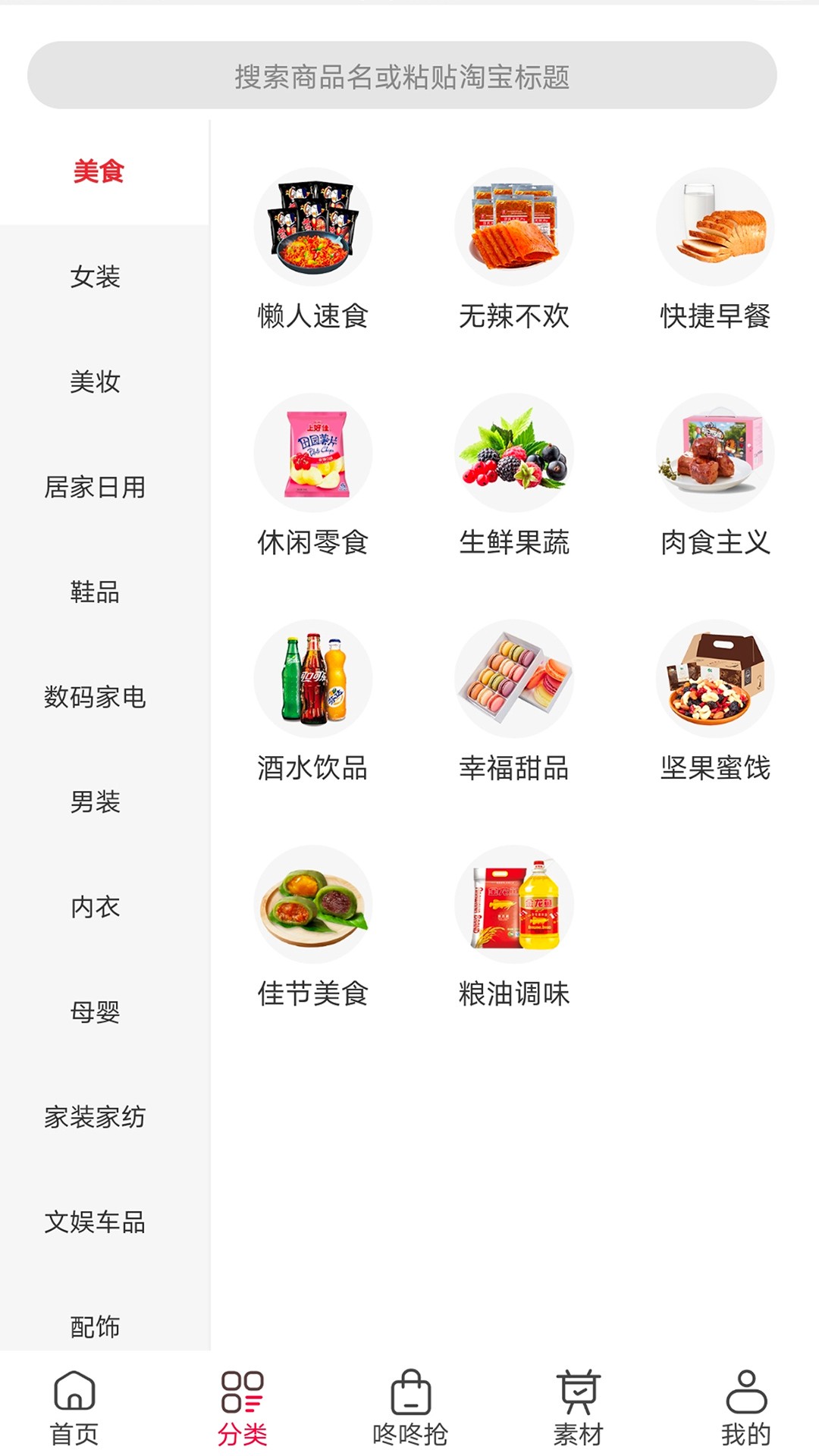This screenshot has height=1456, width=819.
Task: Open the 咚咚抢 tab
Action: (410, 1407)
